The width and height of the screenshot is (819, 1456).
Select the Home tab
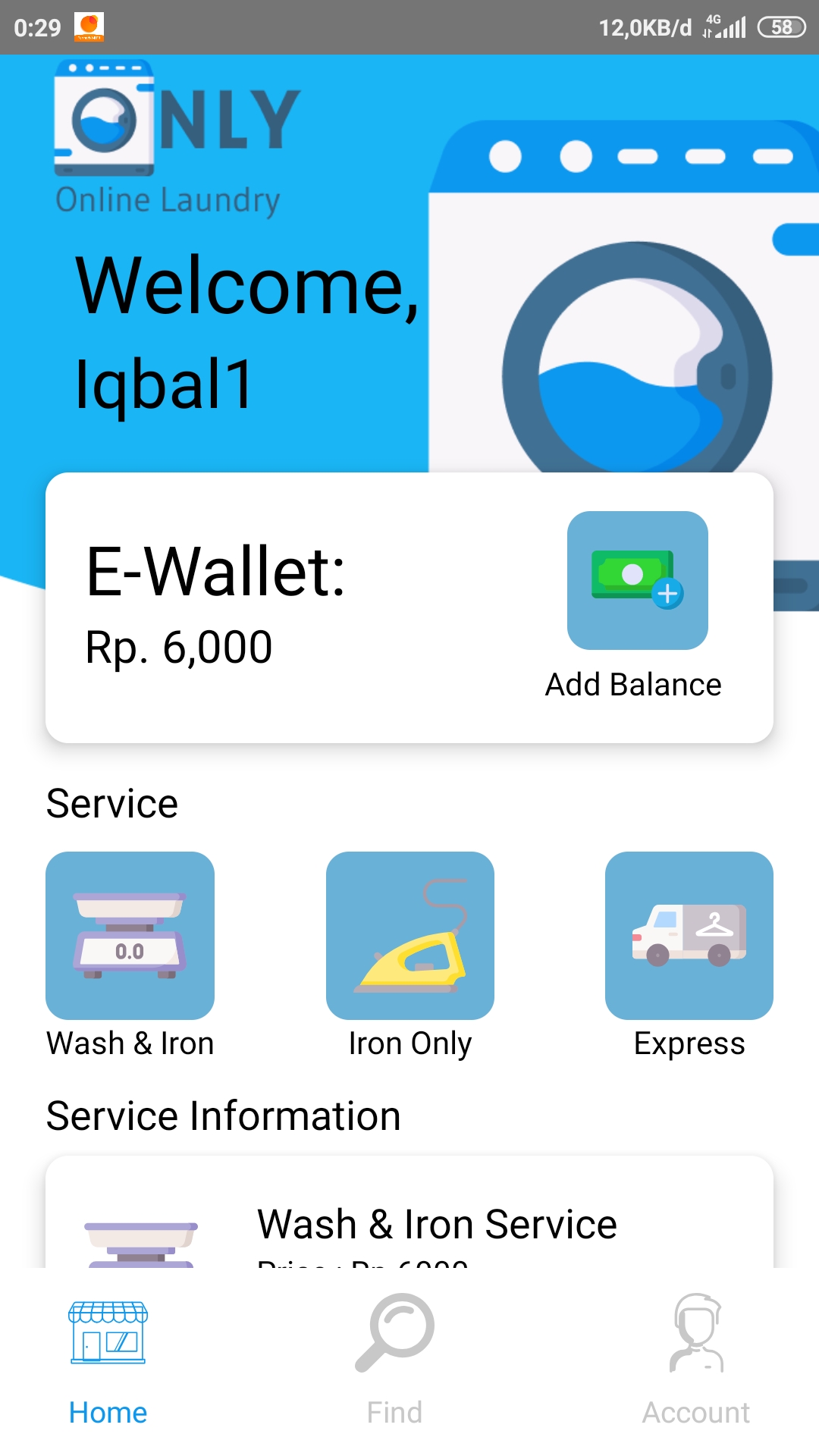point(108,1359)
